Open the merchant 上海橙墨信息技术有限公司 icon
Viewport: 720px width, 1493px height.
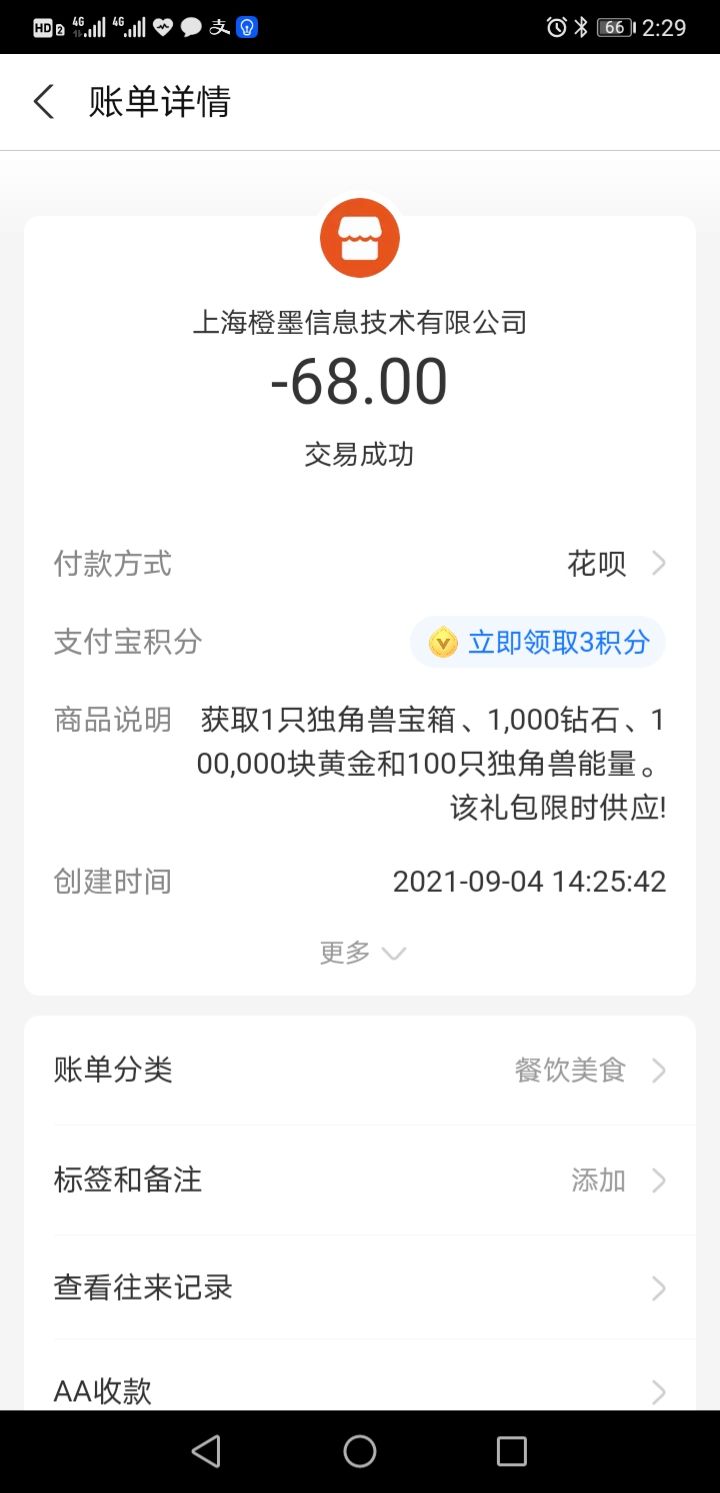coord(360,238)
